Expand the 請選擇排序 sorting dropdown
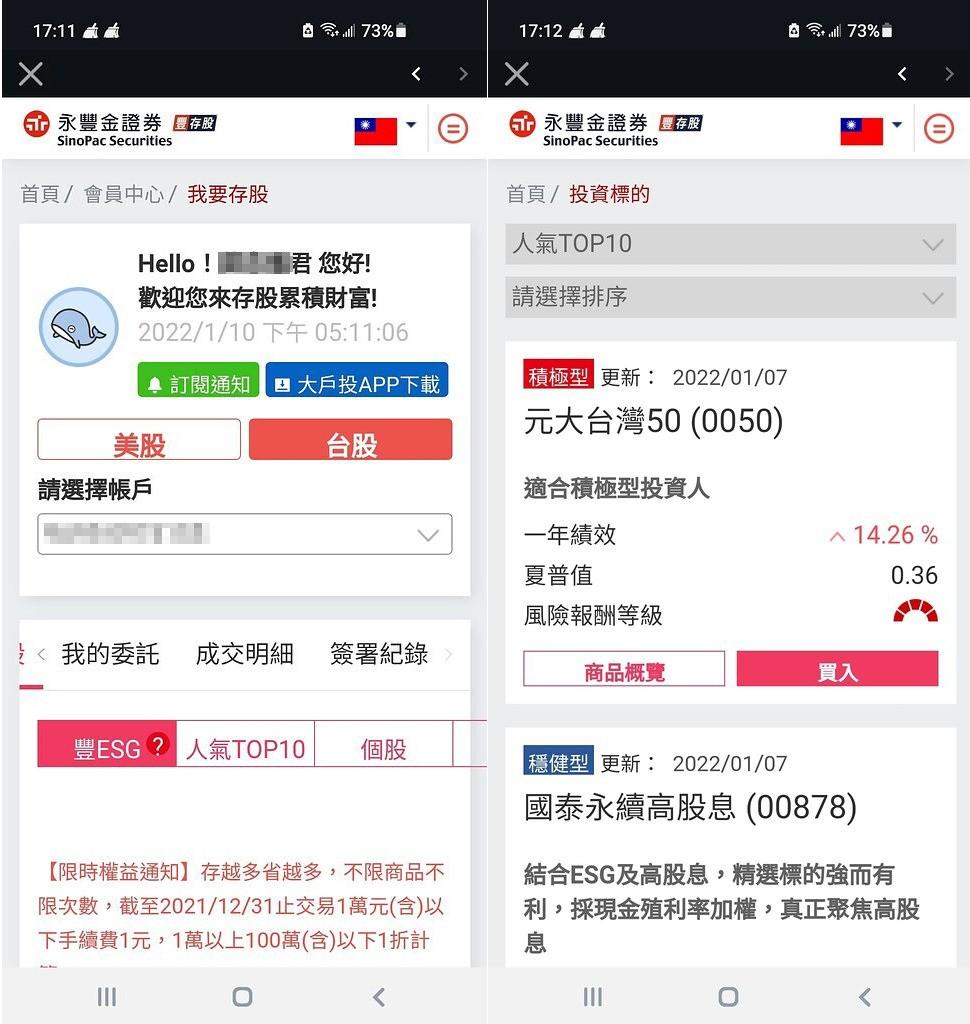 tap(730, 297)
